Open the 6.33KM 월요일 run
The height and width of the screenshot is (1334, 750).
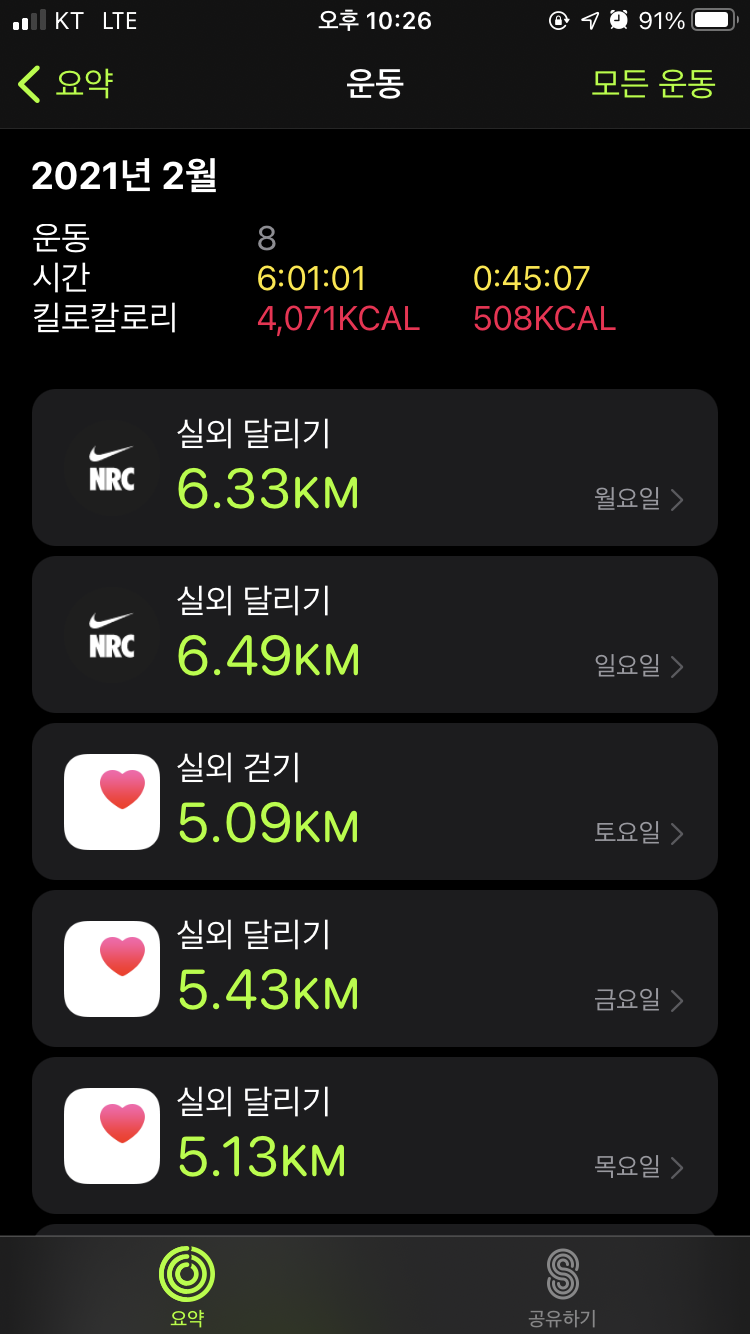coord(375,467)
